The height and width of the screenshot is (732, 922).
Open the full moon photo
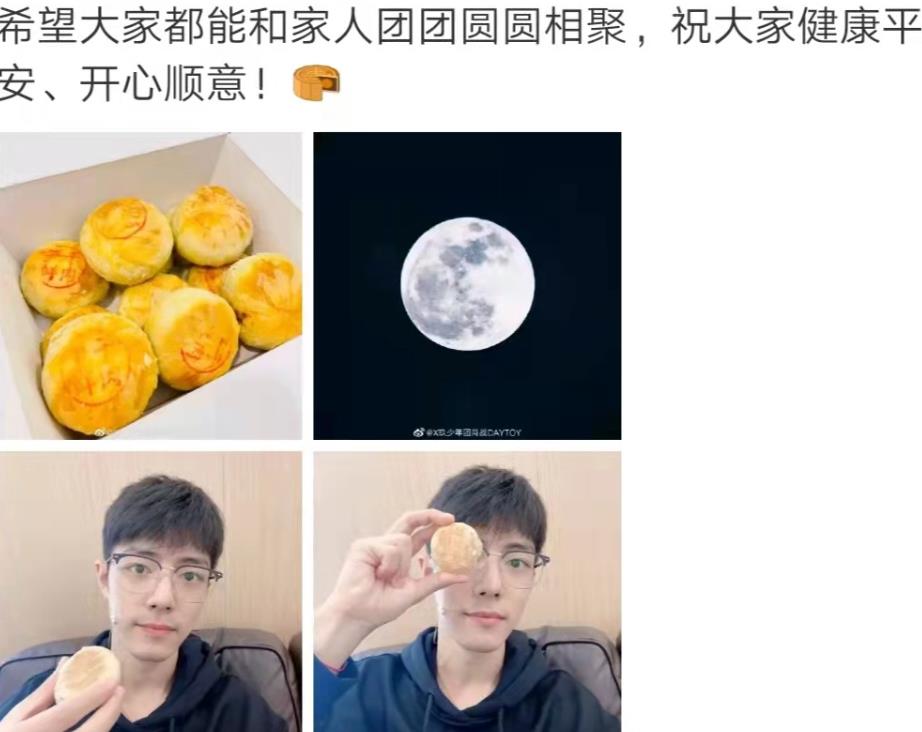click(467, 286)
